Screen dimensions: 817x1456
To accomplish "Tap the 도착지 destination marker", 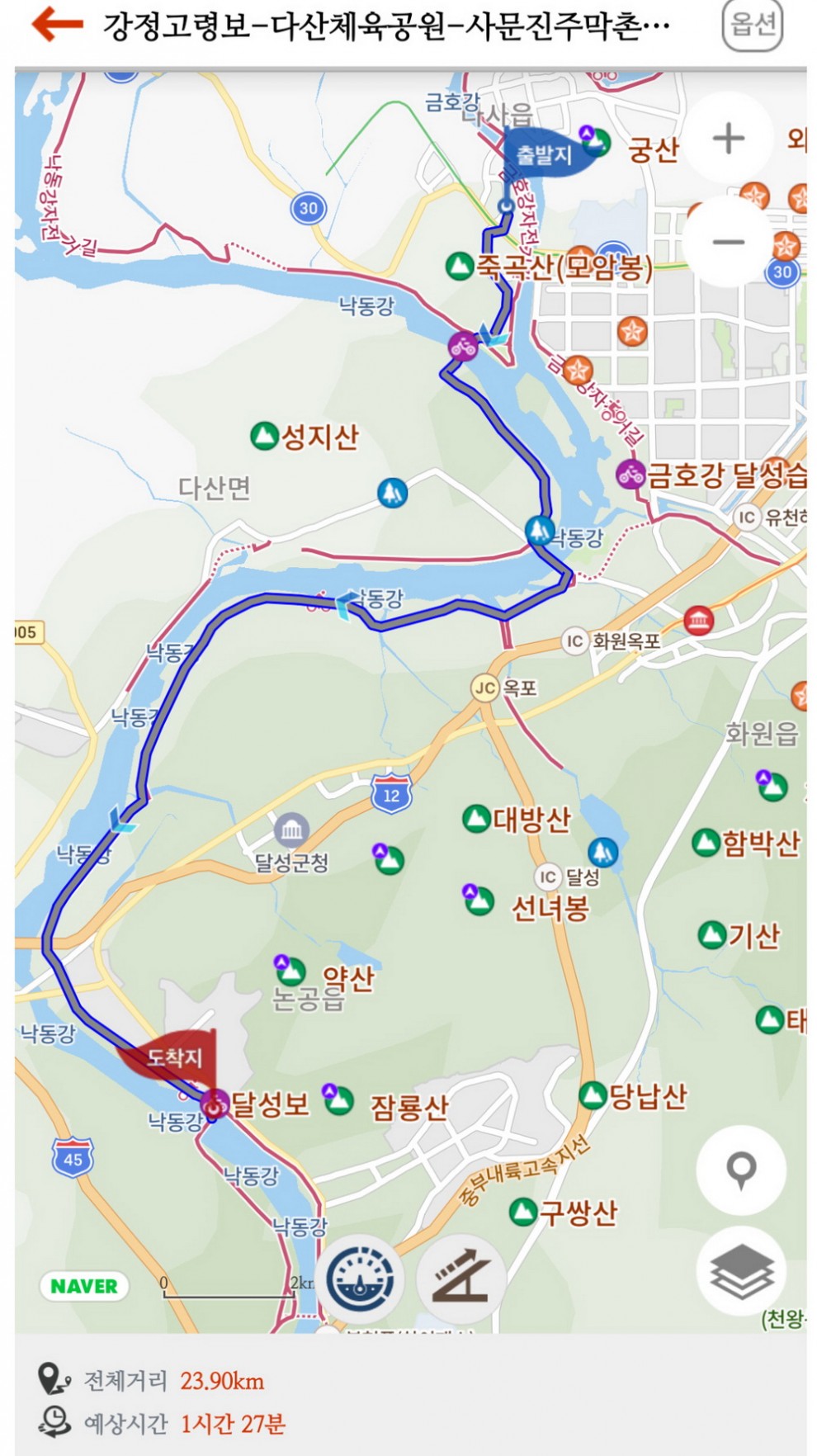I will tap(173, 1057).
